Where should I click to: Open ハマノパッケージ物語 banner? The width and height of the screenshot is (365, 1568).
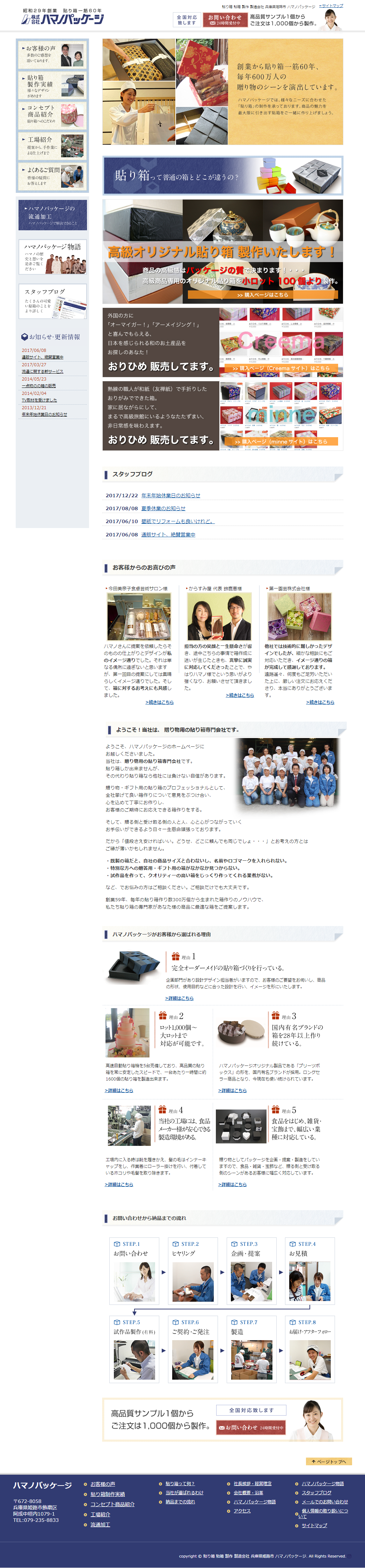52,257
